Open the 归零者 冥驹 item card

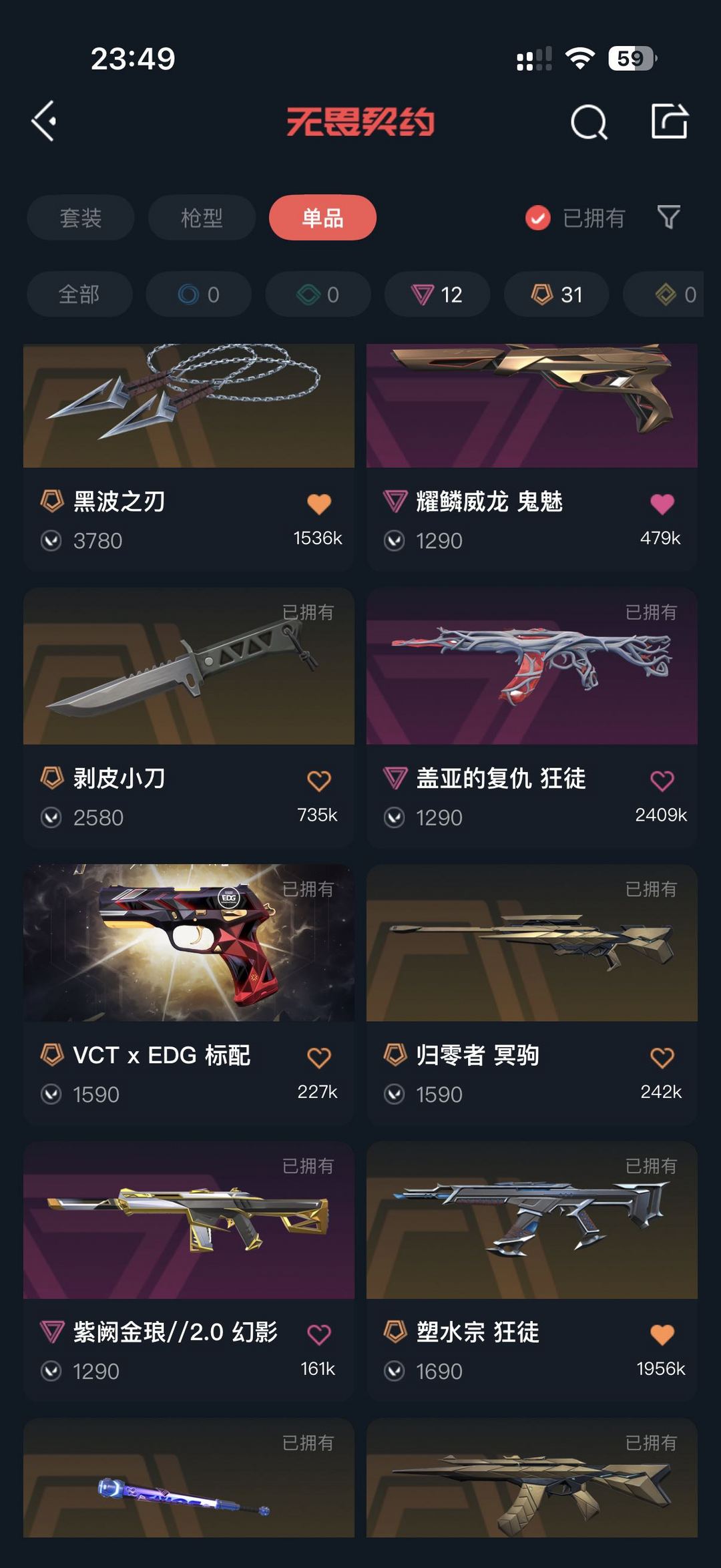531,948
